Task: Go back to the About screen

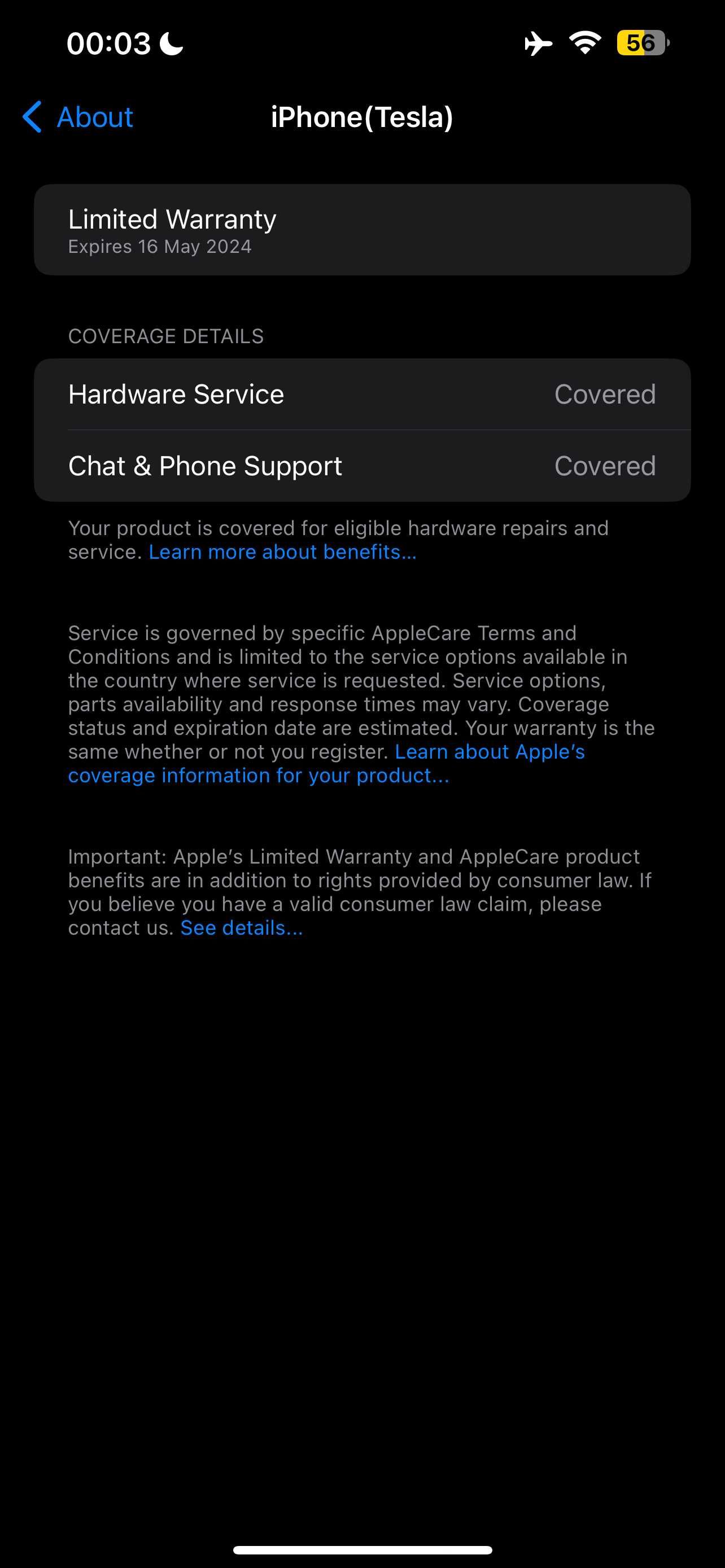Action: point(78,117)
